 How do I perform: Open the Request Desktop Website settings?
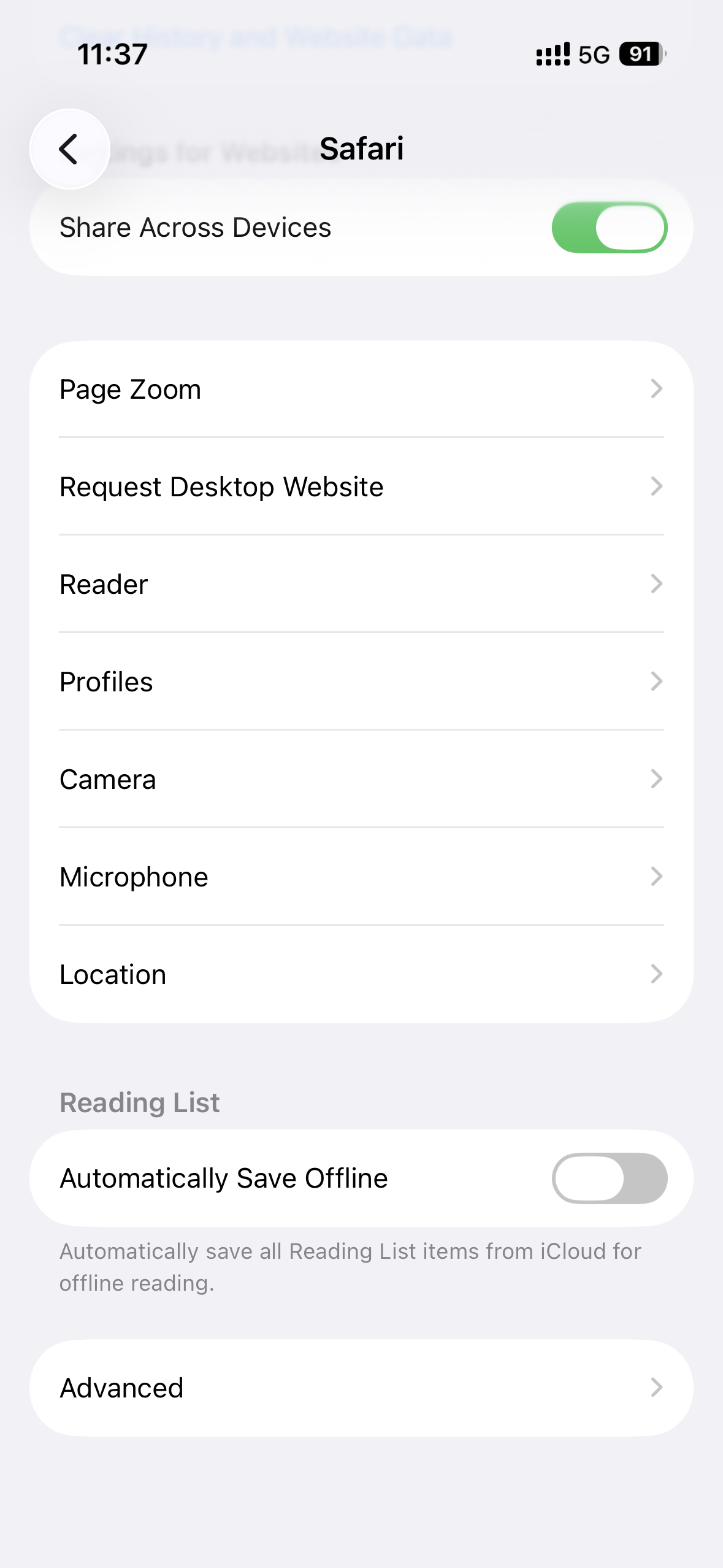[361, 486]
